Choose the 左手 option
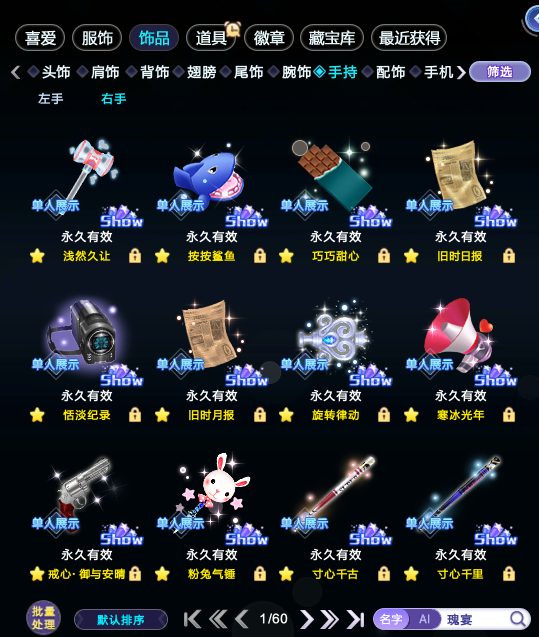539x637 pixels. pyautogui.click(x=51, y=98)
